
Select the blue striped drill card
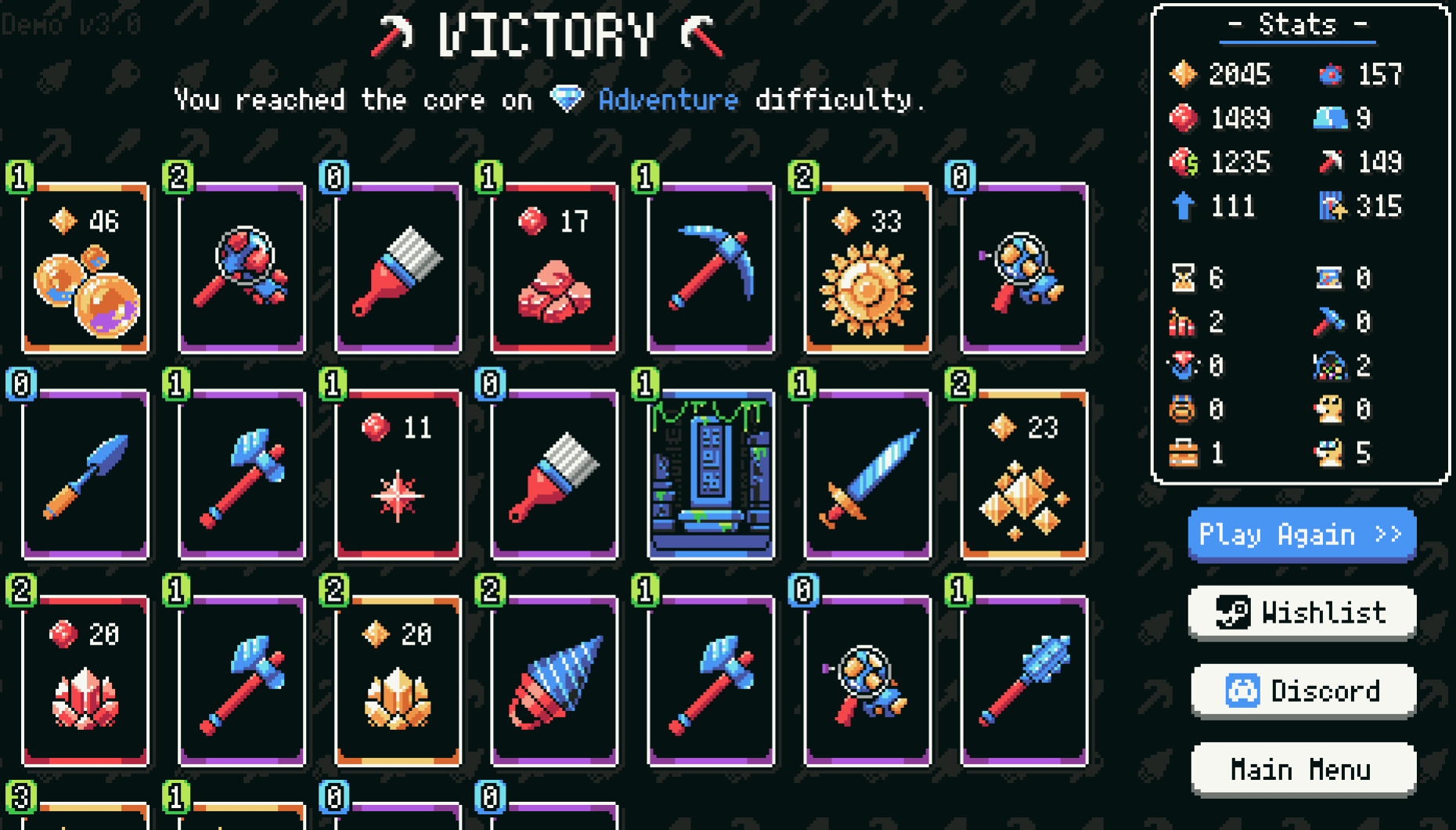click(x=554, y=681)
